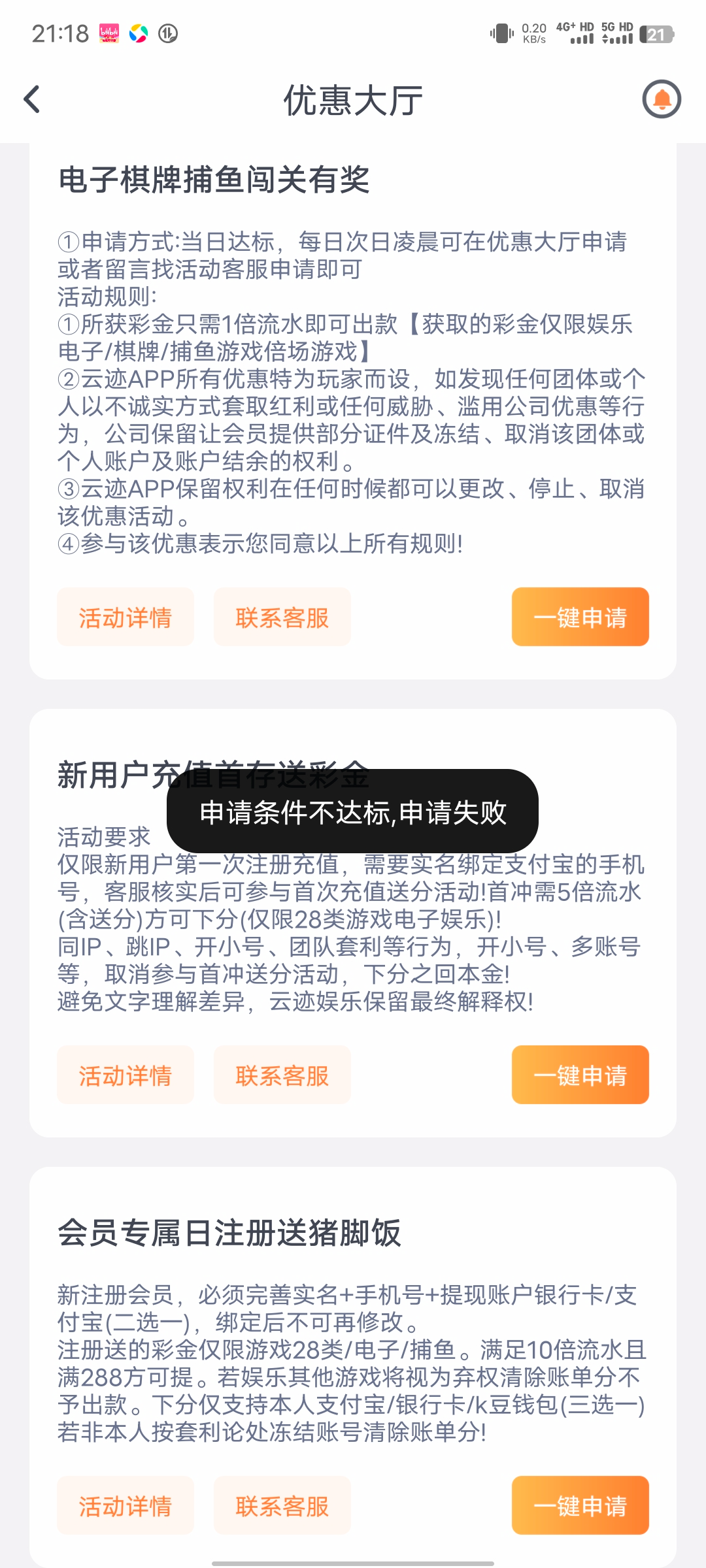Open the notifications bell
Image resolution: width=706 pixels, height=1568 pixels.
(x=662, y=99)
